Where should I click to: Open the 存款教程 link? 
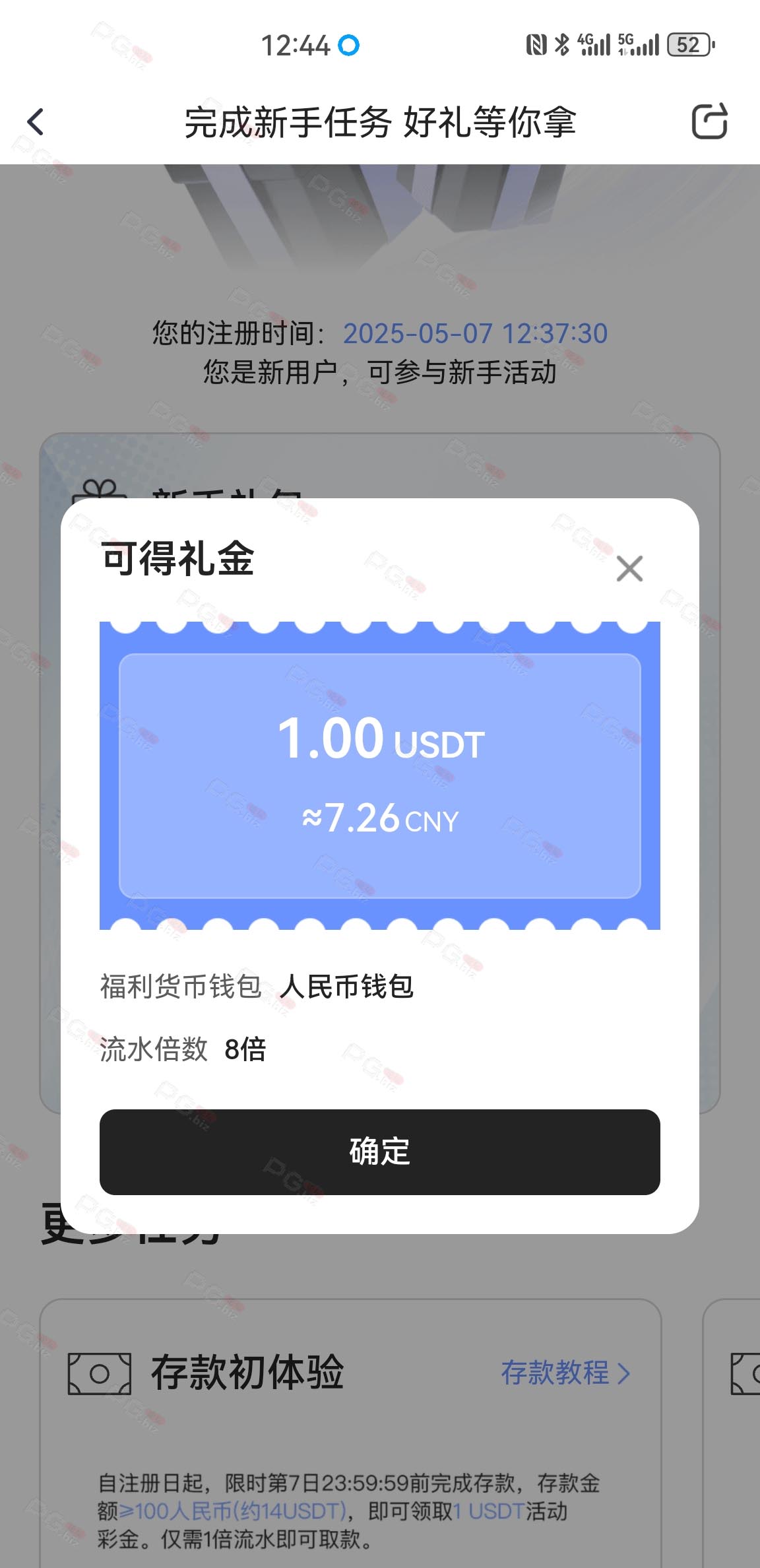click(x=565, y=1373)
